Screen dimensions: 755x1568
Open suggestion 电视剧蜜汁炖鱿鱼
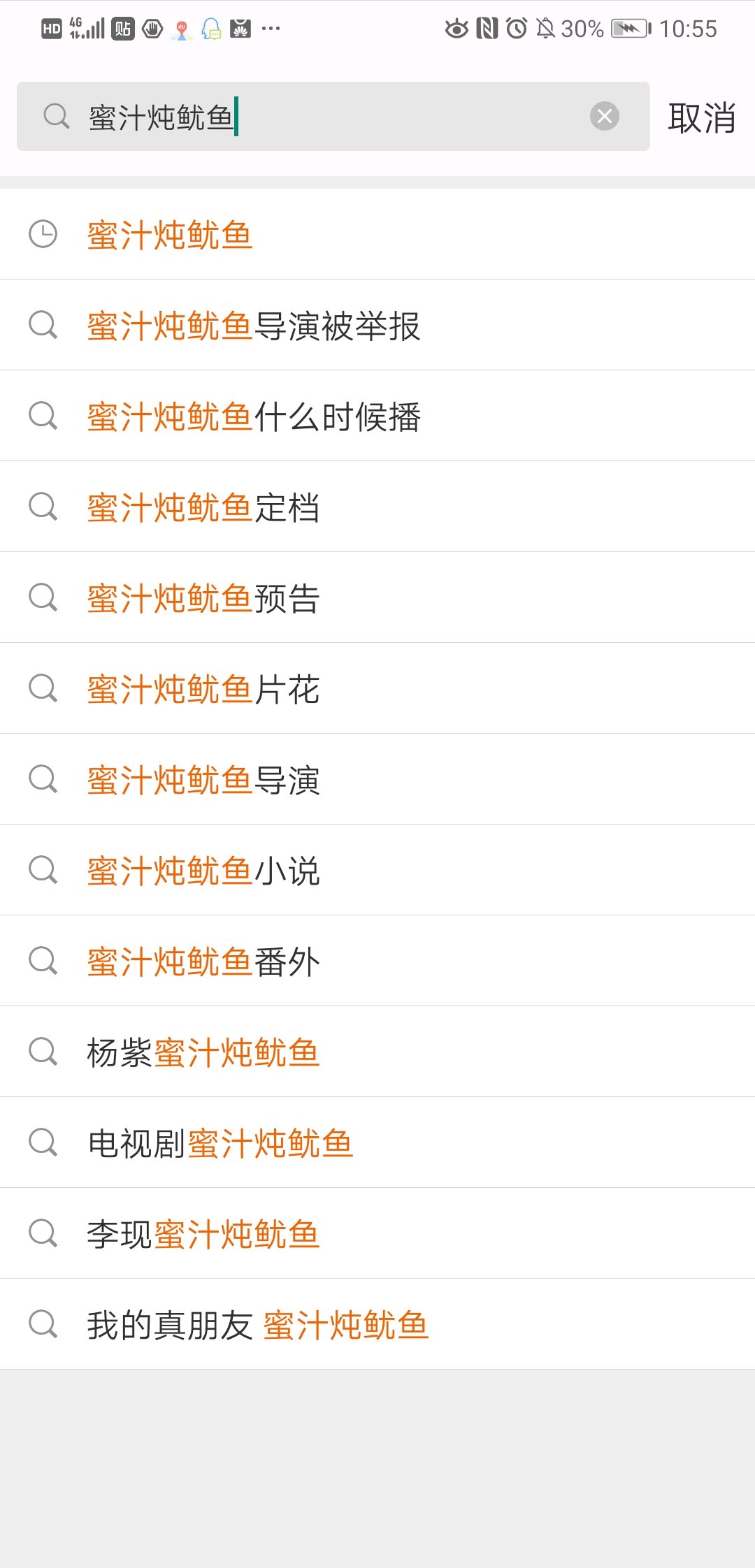coord(377,1142)
